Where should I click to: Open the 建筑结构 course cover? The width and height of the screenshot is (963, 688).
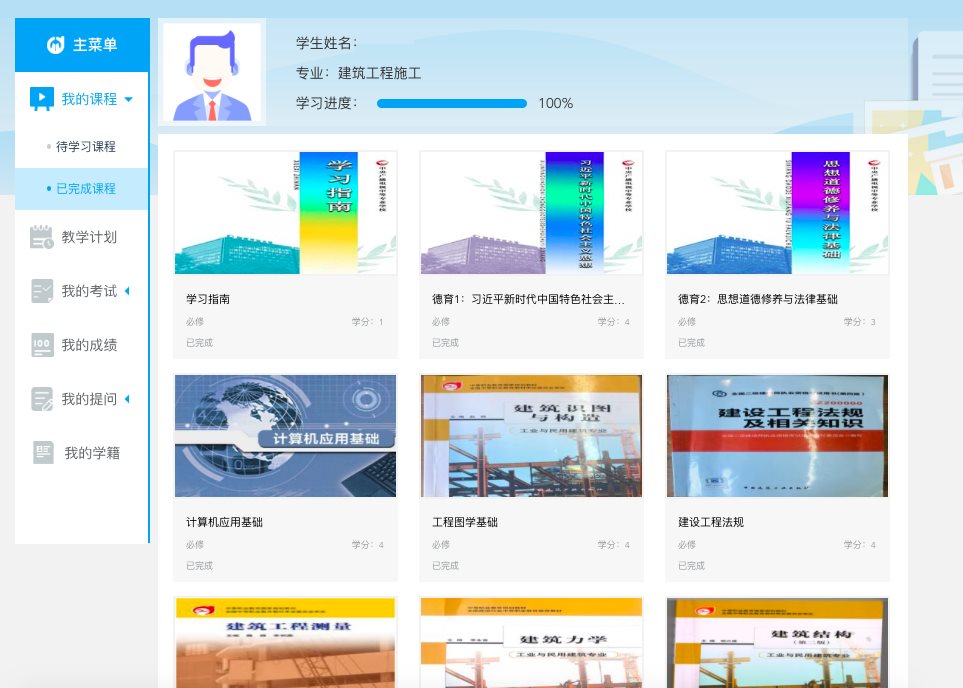pyautogui.click(x=777, y=642)
